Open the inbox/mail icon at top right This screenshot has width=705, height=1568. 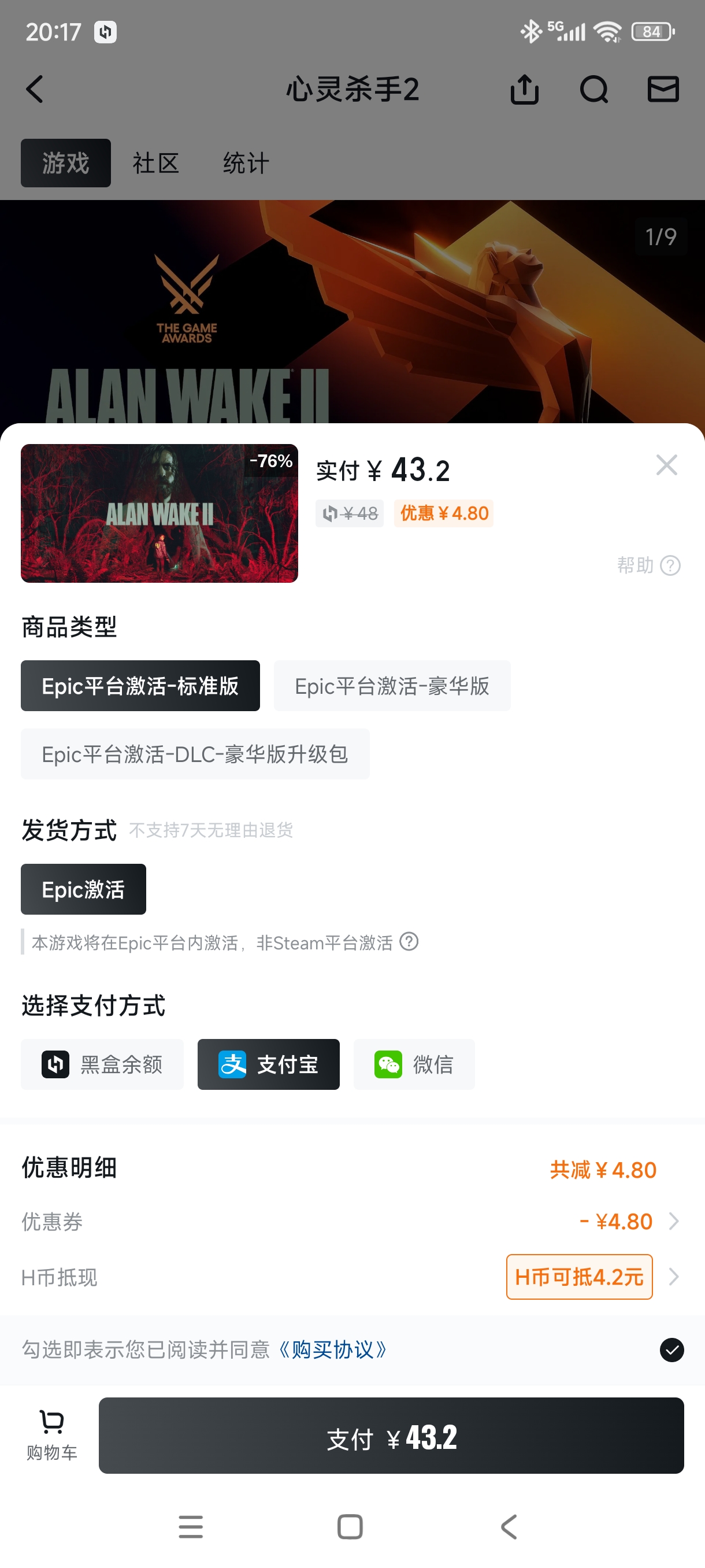click(x=663, y=90)
